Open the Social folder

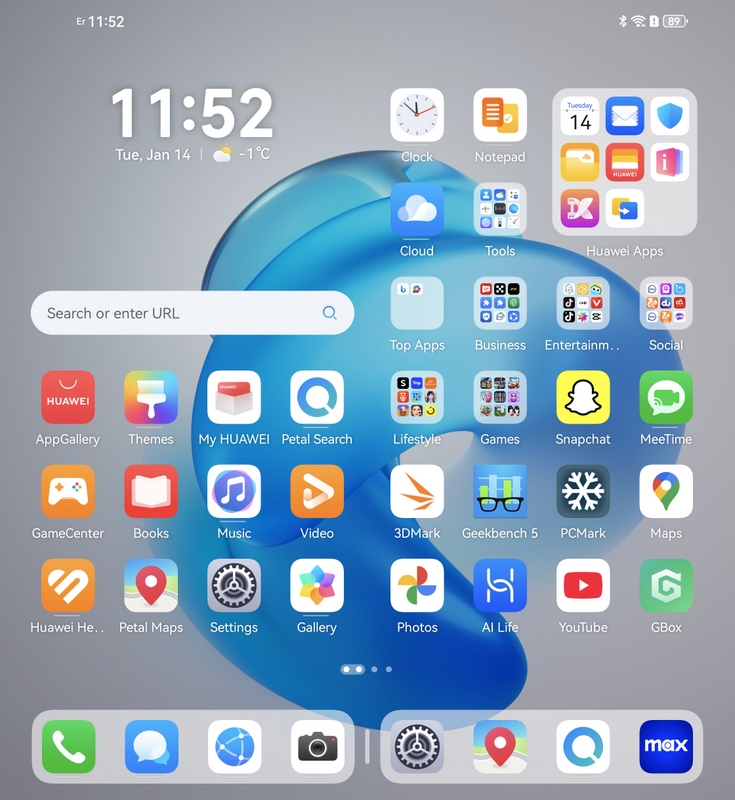click(x=666, y=304)
